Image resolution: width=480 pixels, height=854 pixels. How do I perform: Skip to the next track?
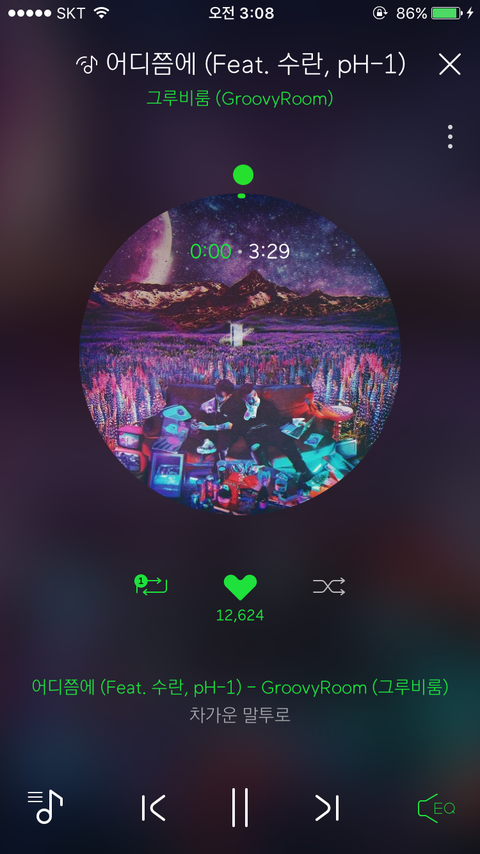click(327, 808)
